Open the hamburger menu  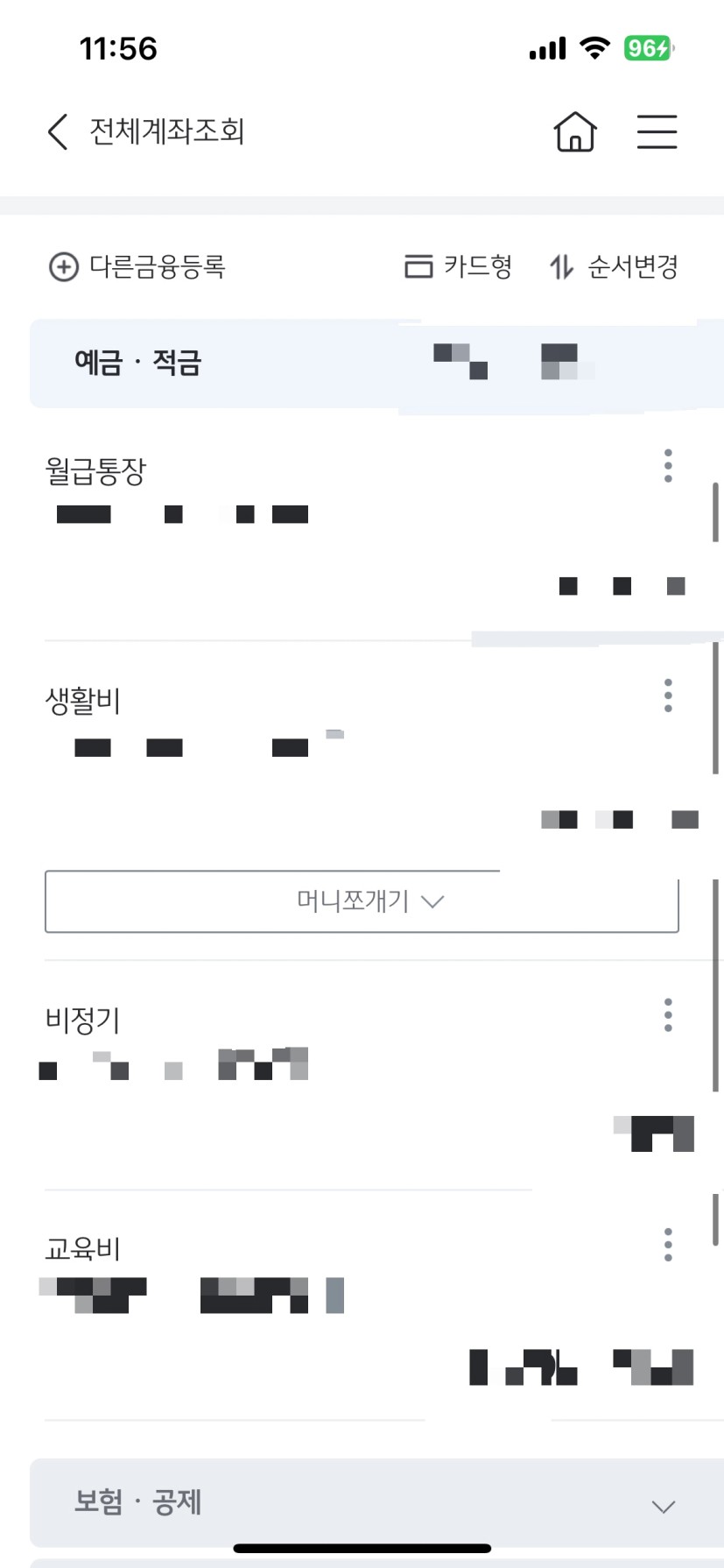(x=657, y=132)
